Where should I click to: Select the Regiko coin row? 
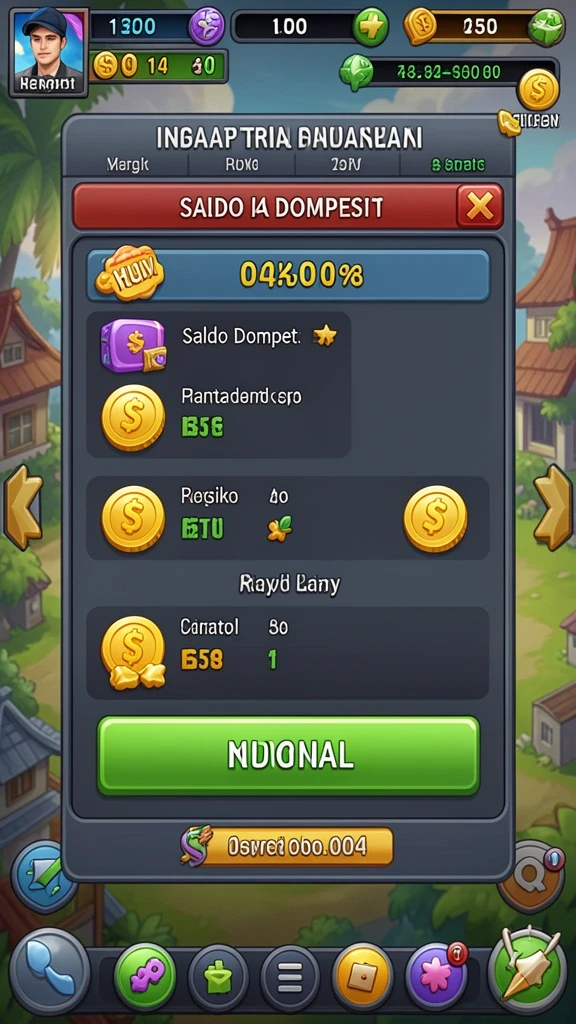pos(287,518)
